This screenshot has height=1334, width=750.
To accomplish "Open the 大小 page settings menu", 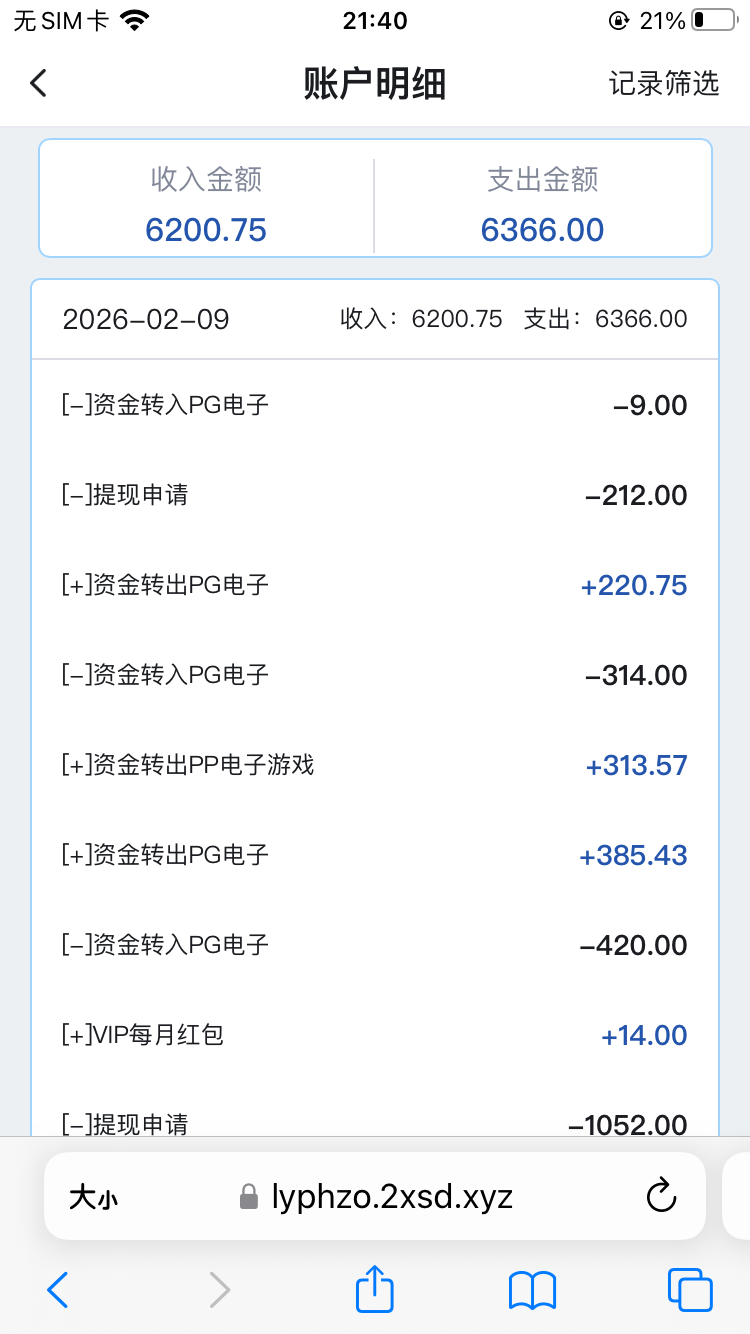I will [x=92, y=1196].
